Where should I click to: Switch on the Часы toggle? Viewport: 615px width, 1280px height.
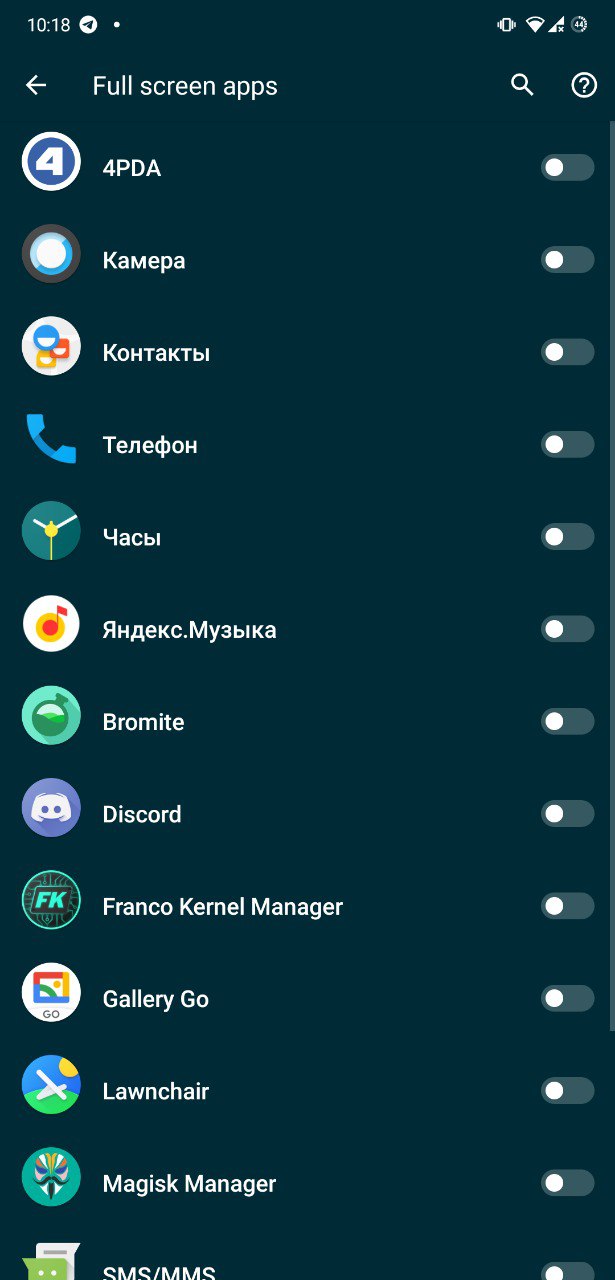[x=567, y=537]
